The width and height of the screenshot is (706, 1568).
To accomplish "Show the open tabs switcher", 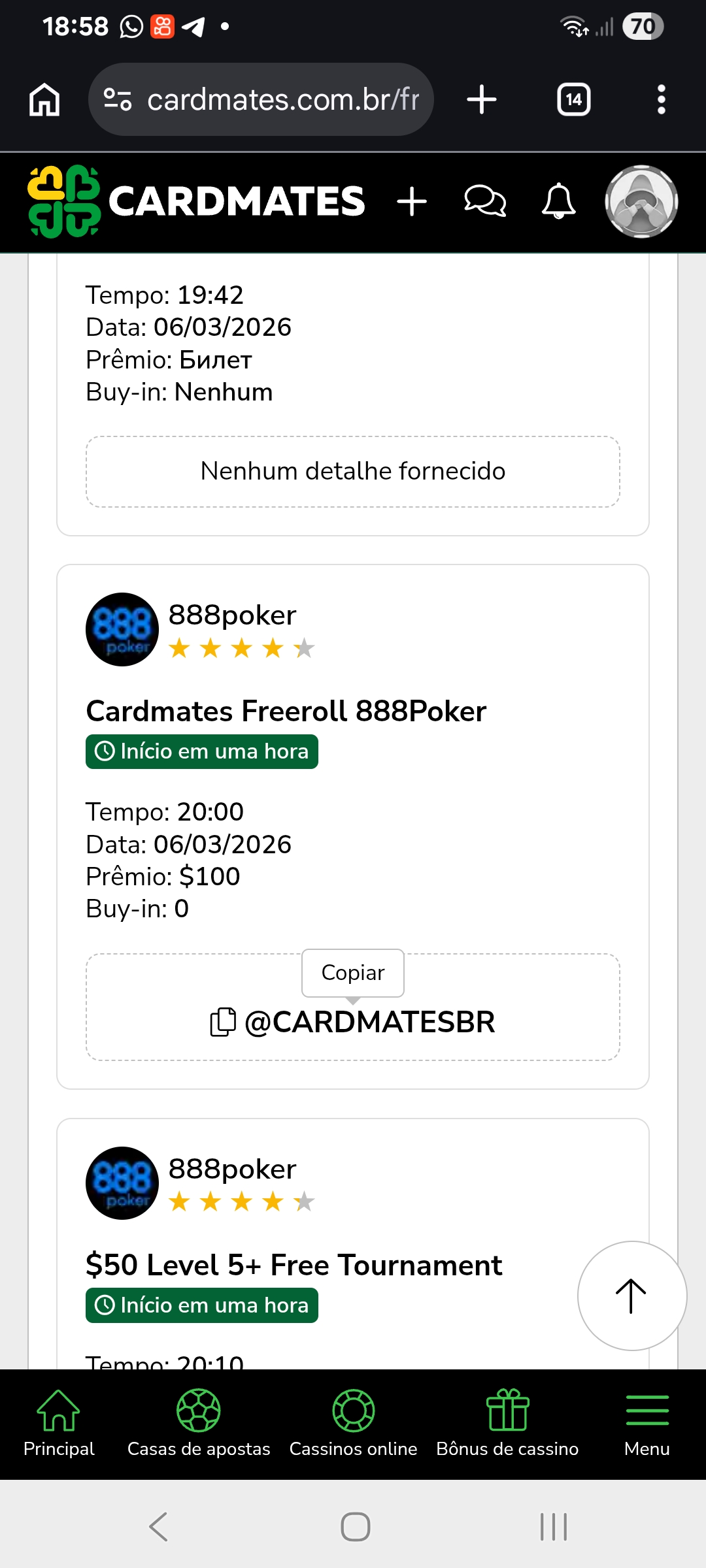I will 573,100.
